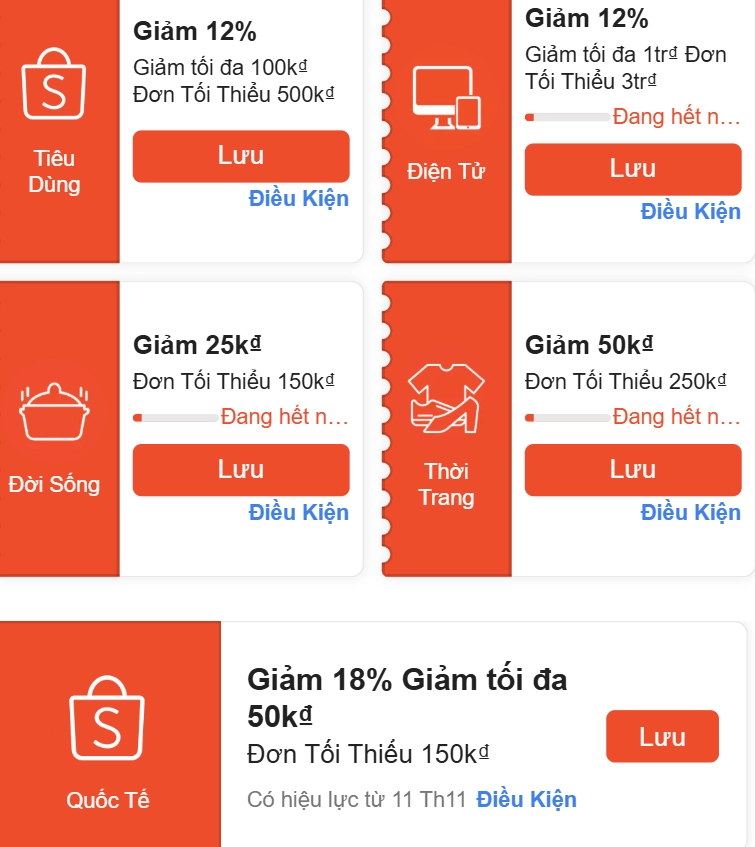Image resolution: width=755 pixels, height=847 pixels.
Task: View Điều Kiện of Thời Trang voucher
Action: 690,512
